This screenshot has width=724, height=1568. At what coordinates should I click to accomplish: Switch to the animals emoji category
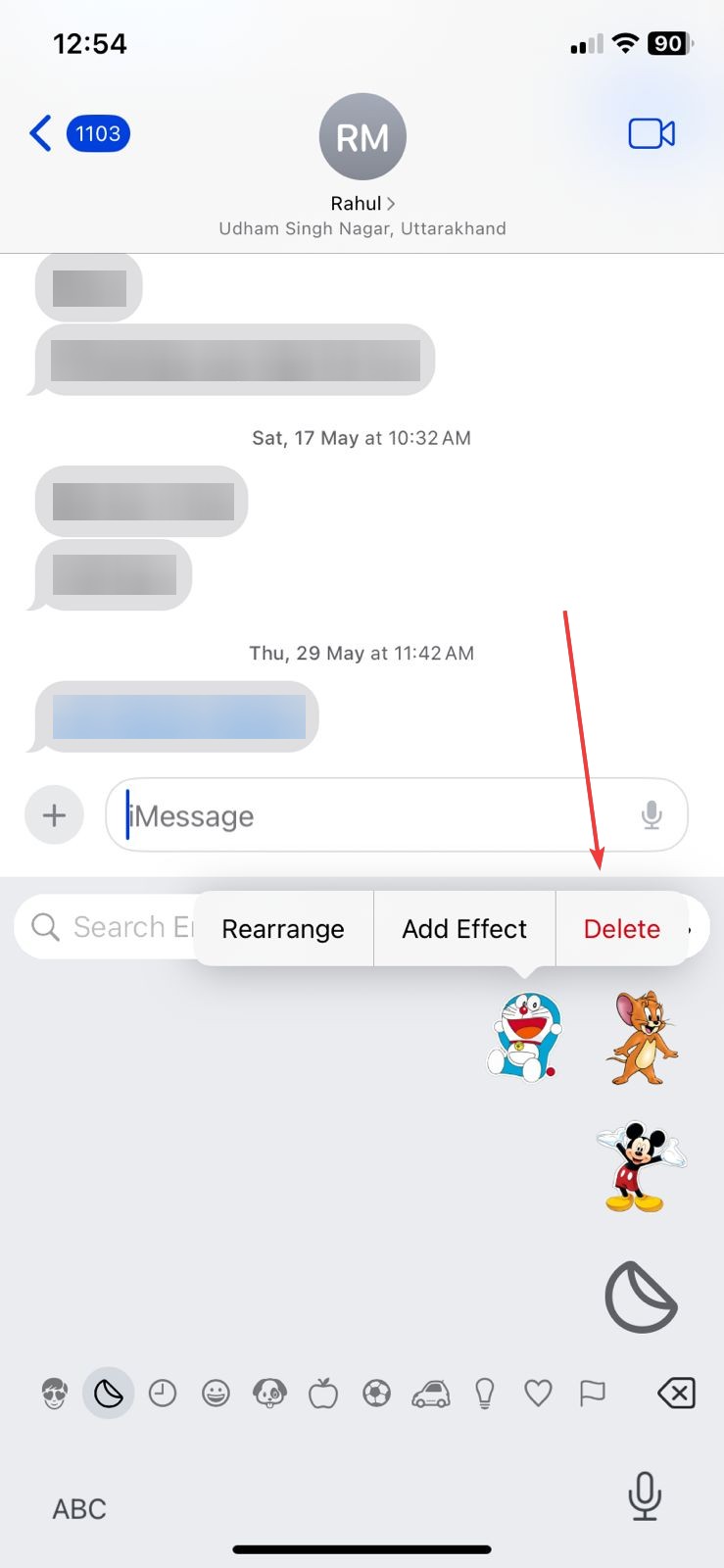[269, 1393]
